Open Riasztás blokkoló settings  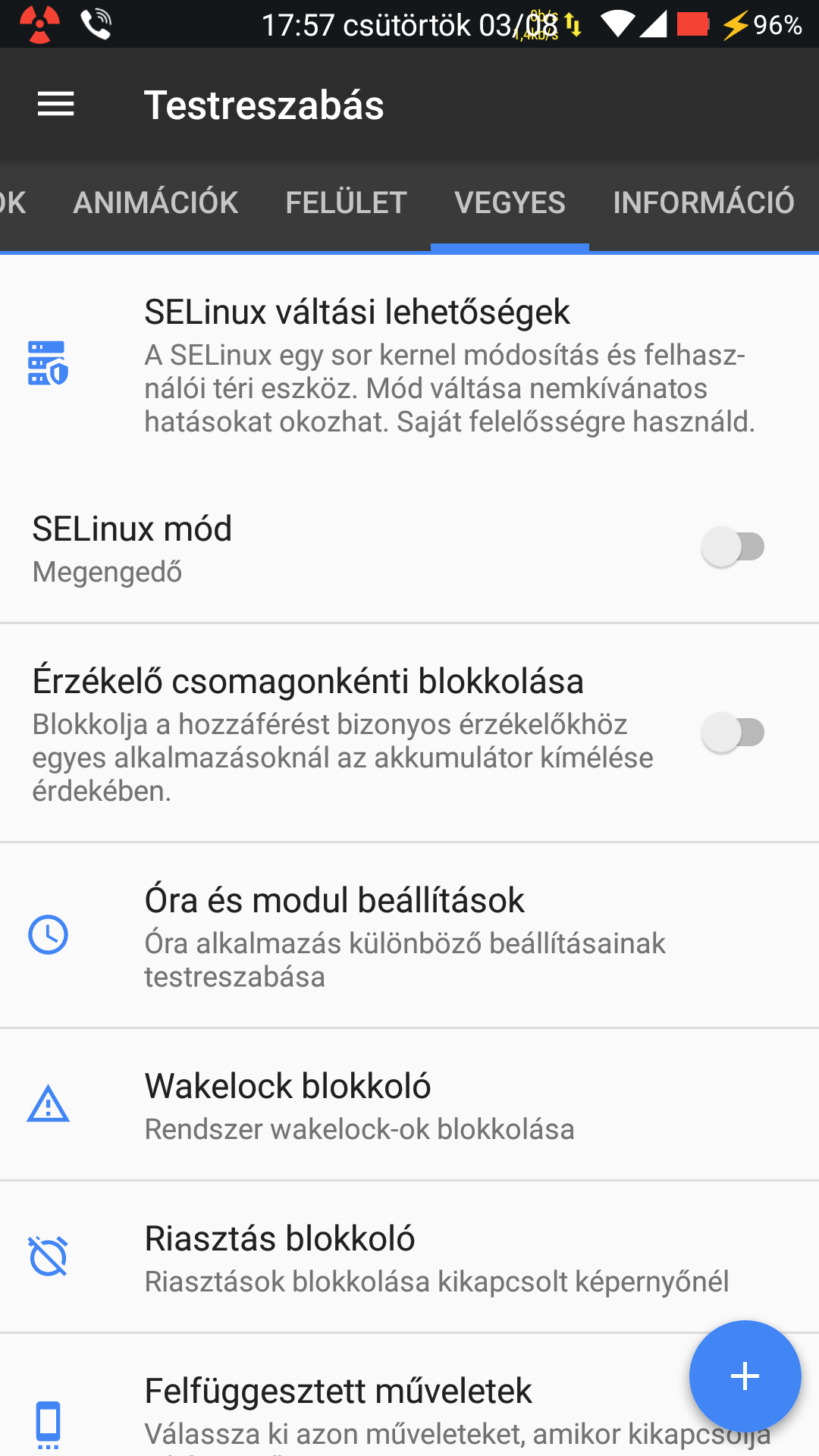(x=409, y=1257)
